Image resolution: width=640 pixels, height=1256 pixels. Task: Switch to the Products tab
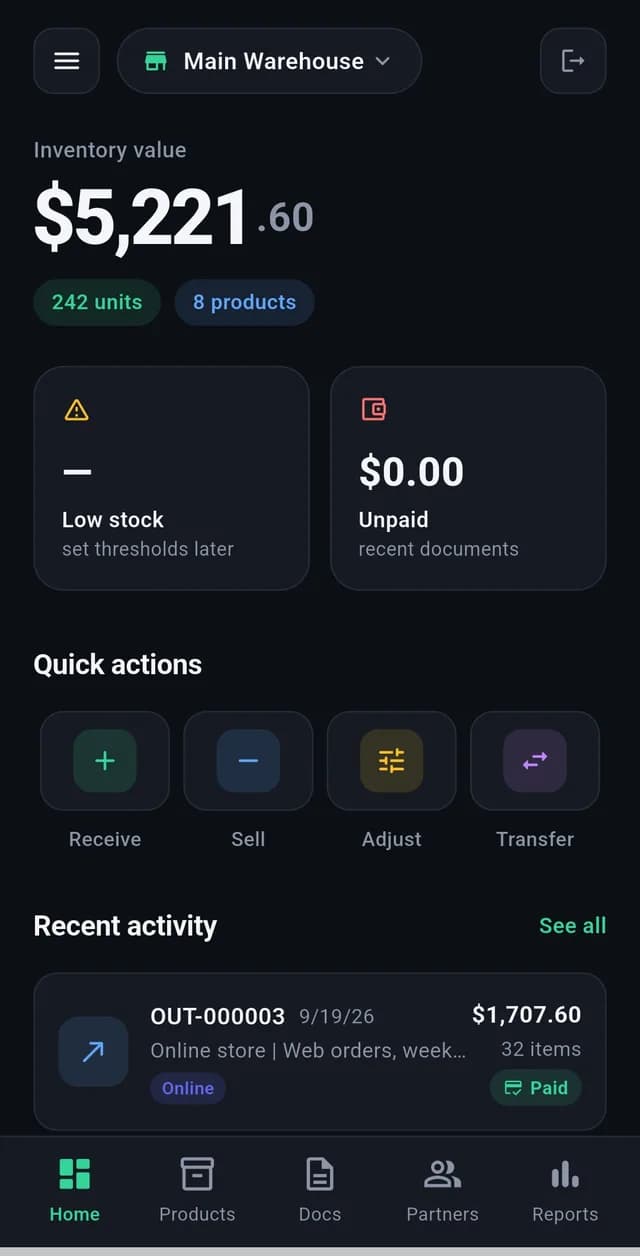tap(197, 1190)
